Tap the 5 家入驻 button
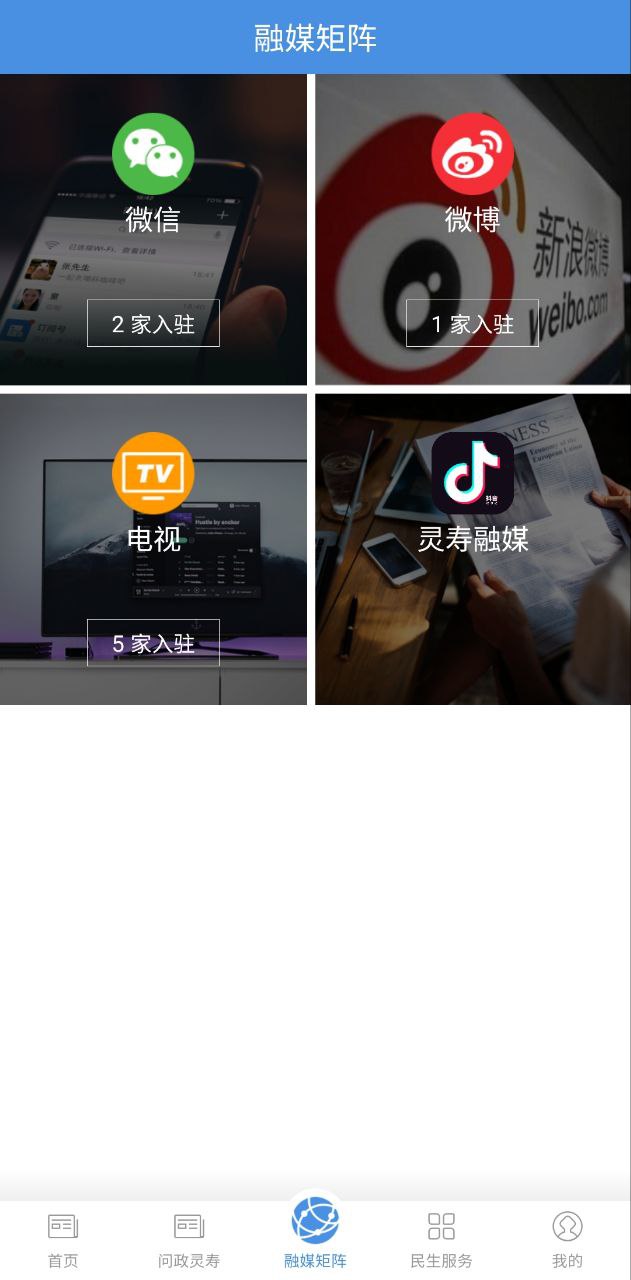 [153, 643]
